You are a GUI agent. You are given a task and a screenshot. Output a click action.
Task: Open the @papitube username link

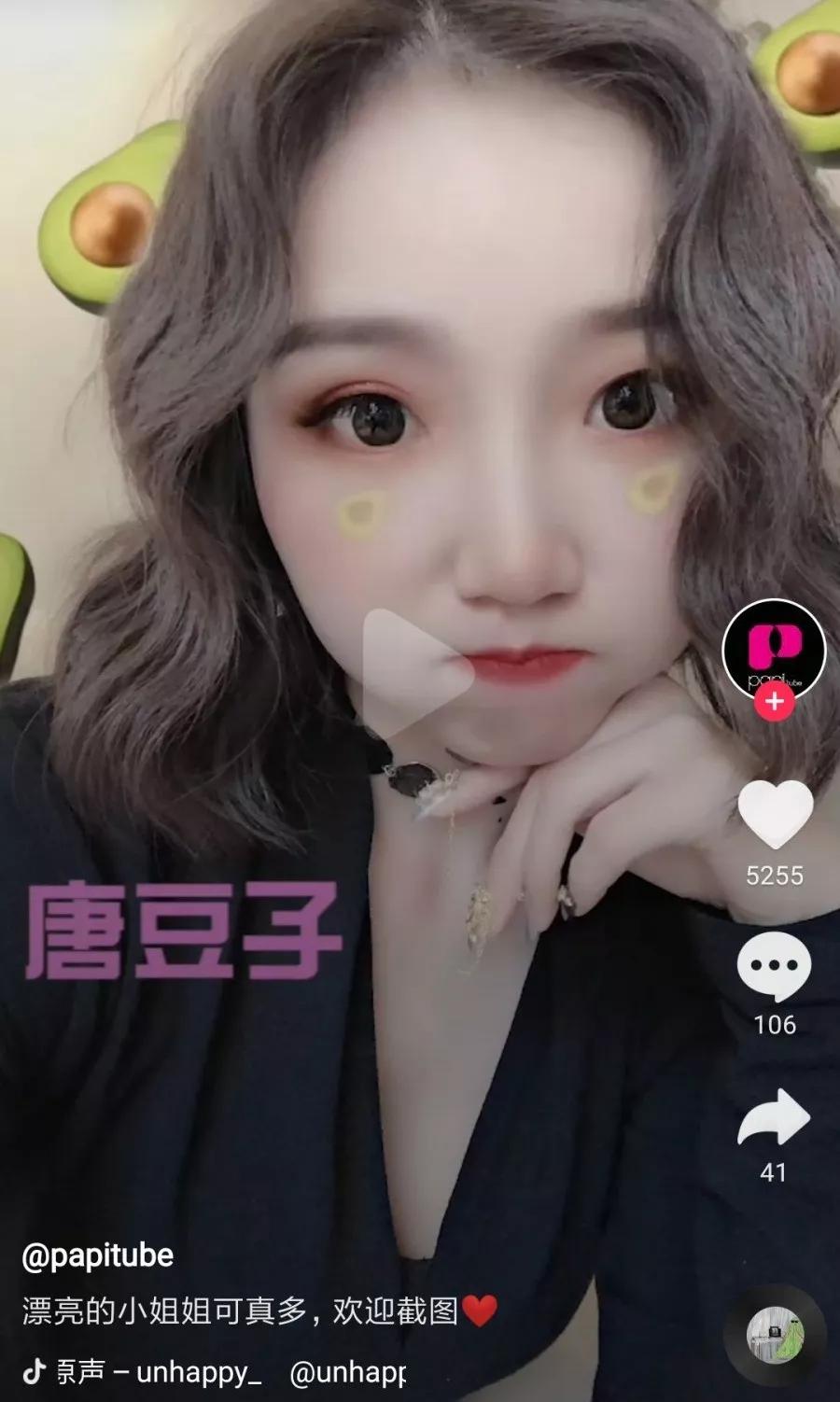[x=98, y=1255]
